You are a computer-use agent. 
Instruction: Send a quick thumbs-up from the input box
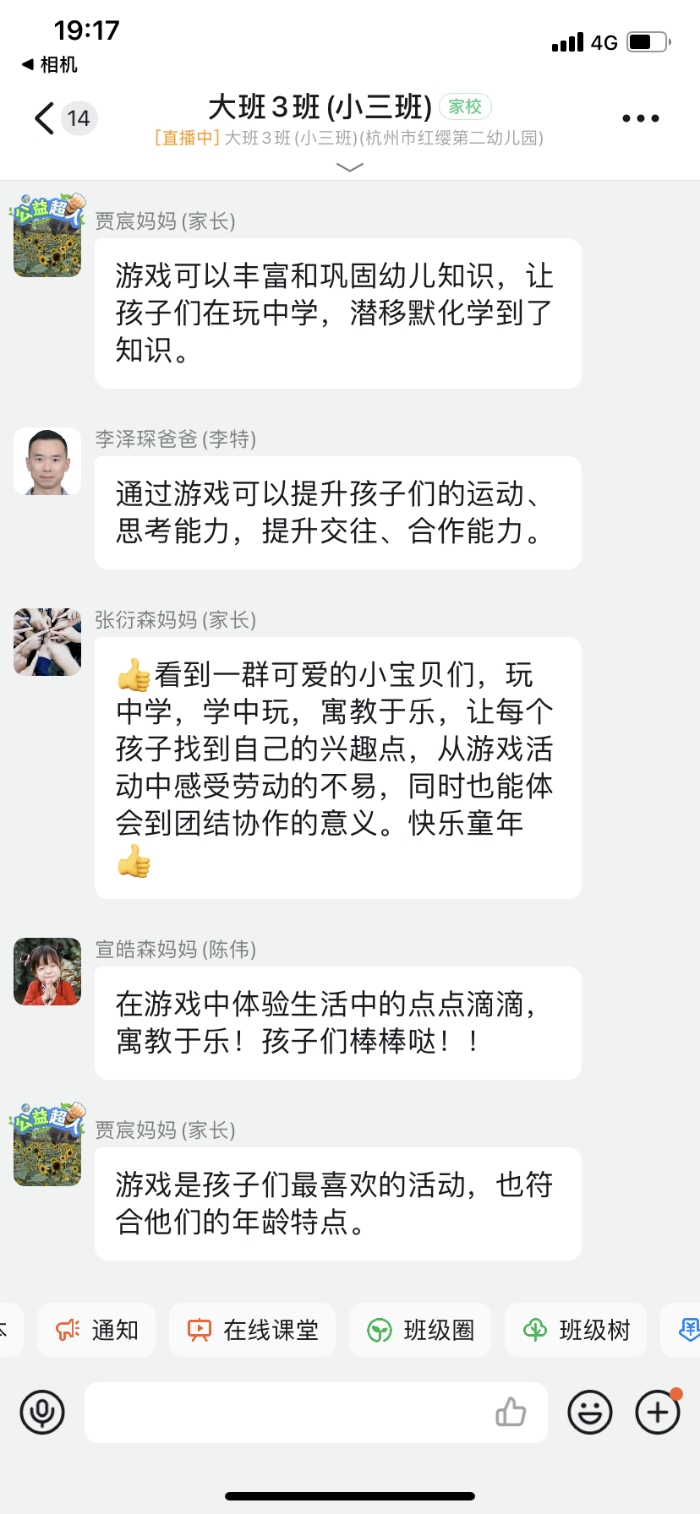tap(511, 1412)
